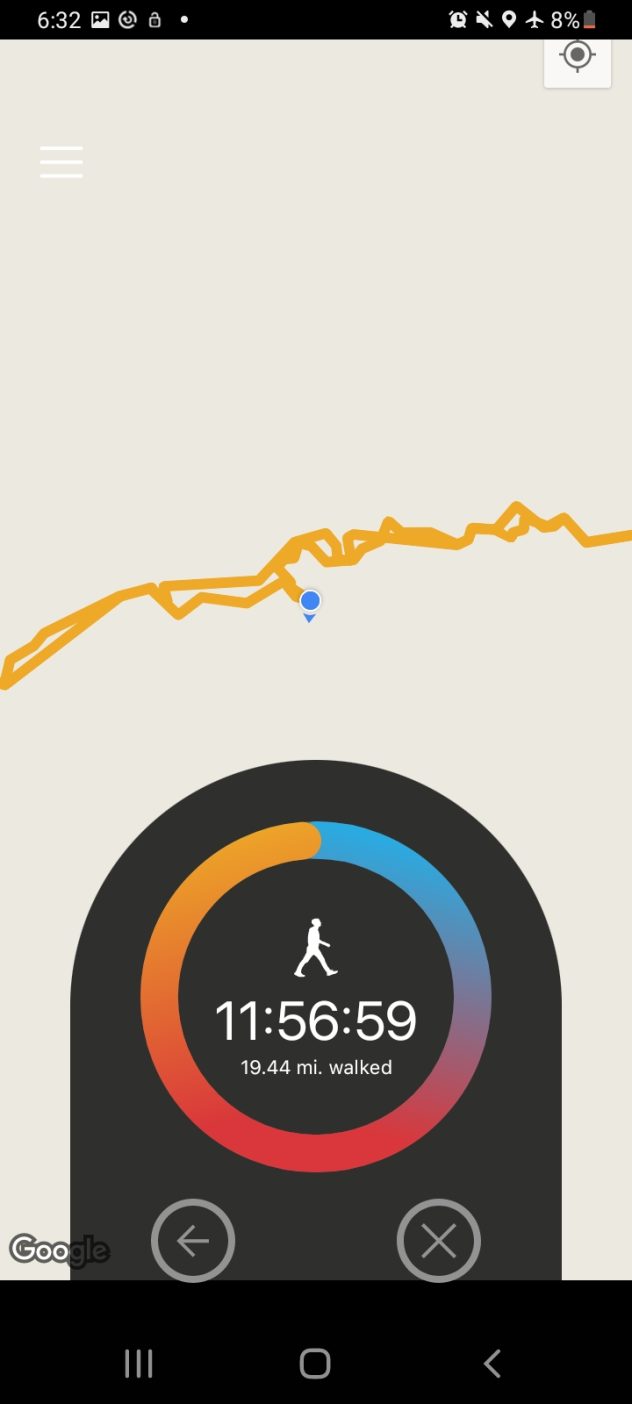Image resolution: width=632 pixels, height=1404 pixels.
Task: Cancel the walk with the X button
Action: tap(439, 1241)
